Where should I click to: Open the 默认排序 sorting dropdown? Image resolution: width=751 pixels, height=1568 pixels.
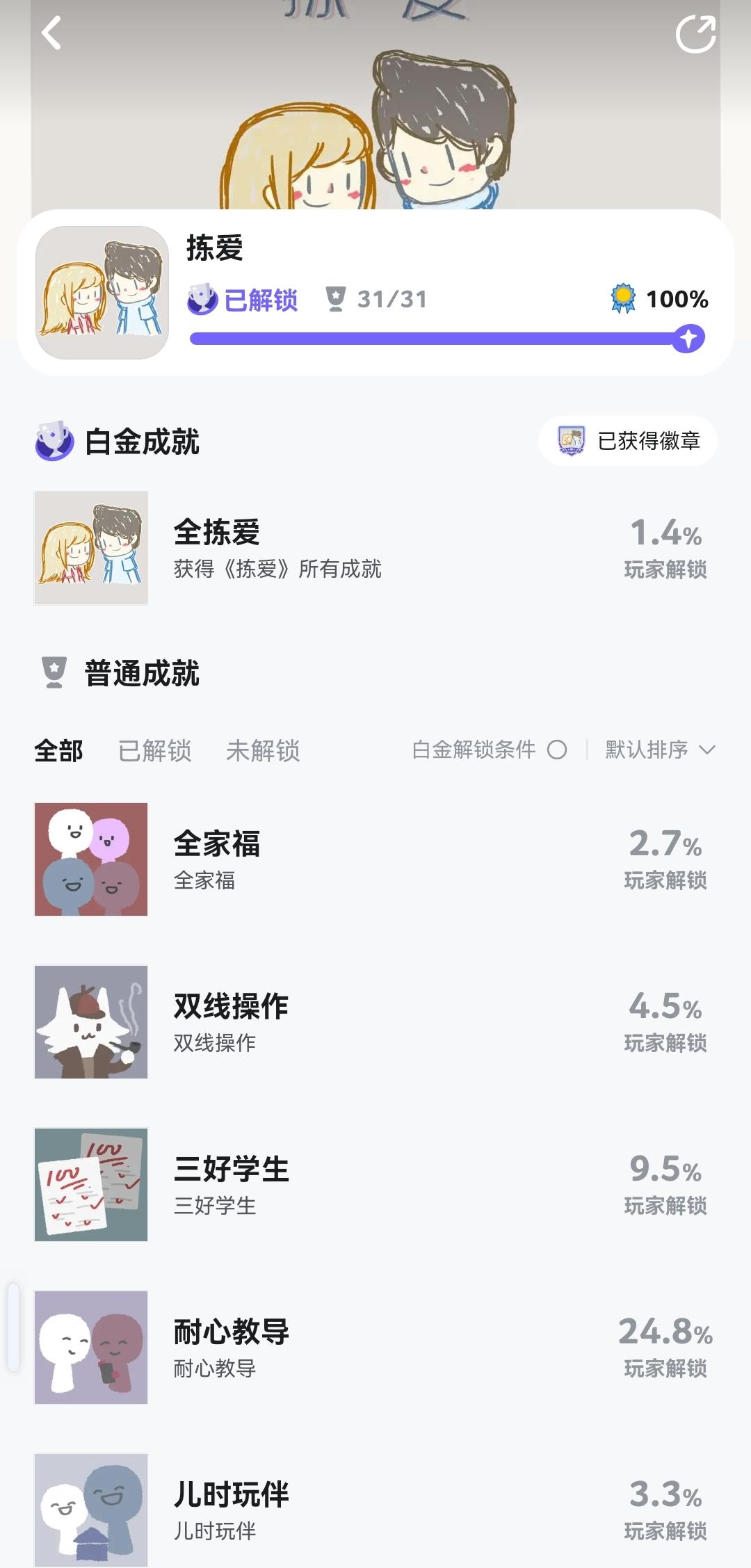tap(647, 750)
